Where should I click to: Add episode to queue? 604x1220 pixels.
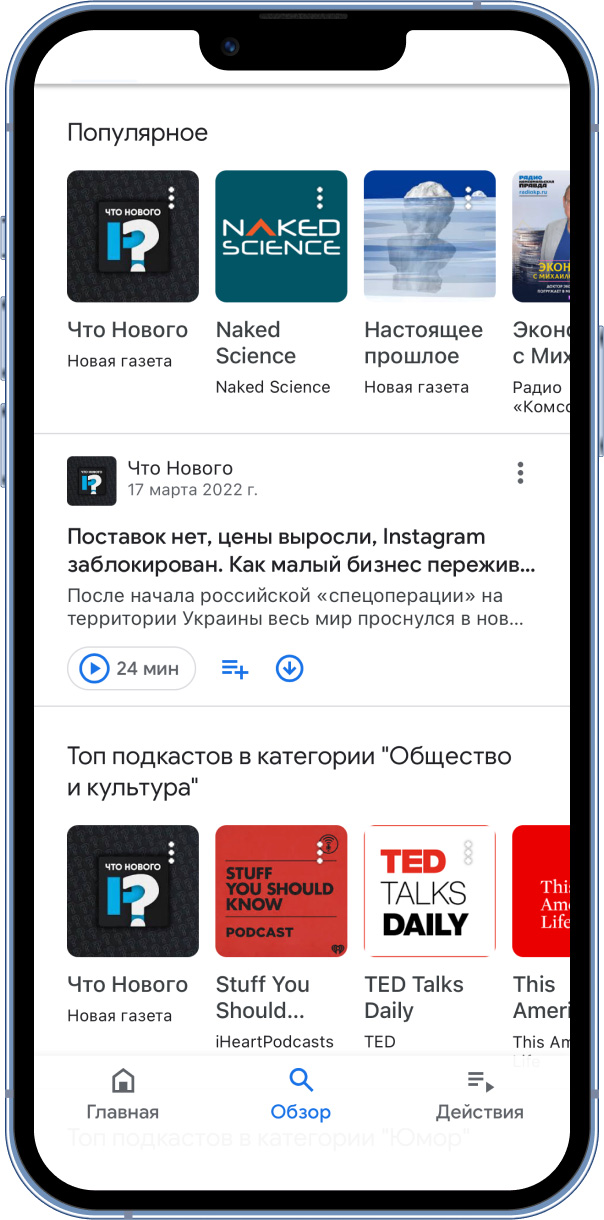(x=235, y=669)
